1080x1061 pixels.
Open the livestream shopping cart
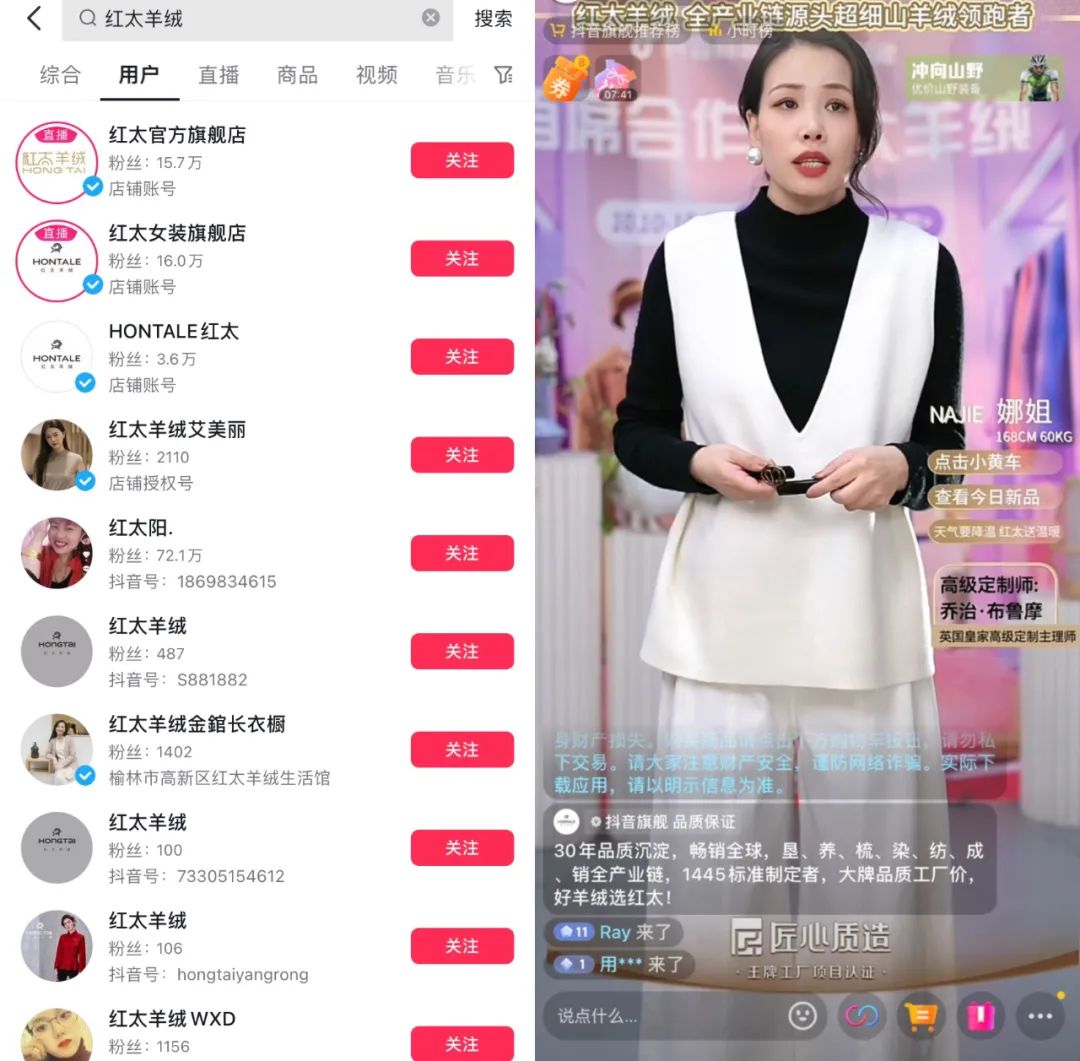pos(920,1016)
